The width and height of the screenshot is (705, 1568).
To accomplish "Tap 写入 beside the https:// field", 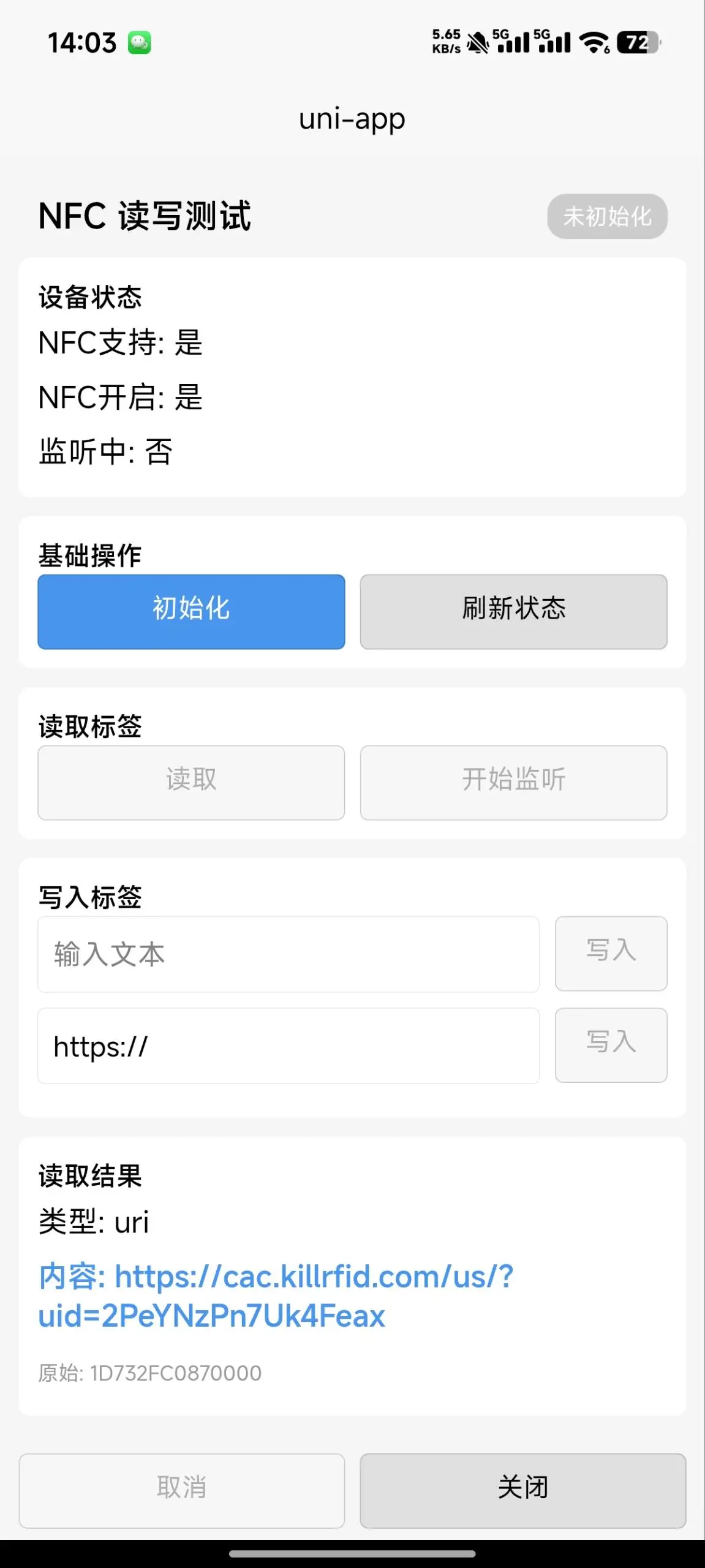I will 611,1045.
